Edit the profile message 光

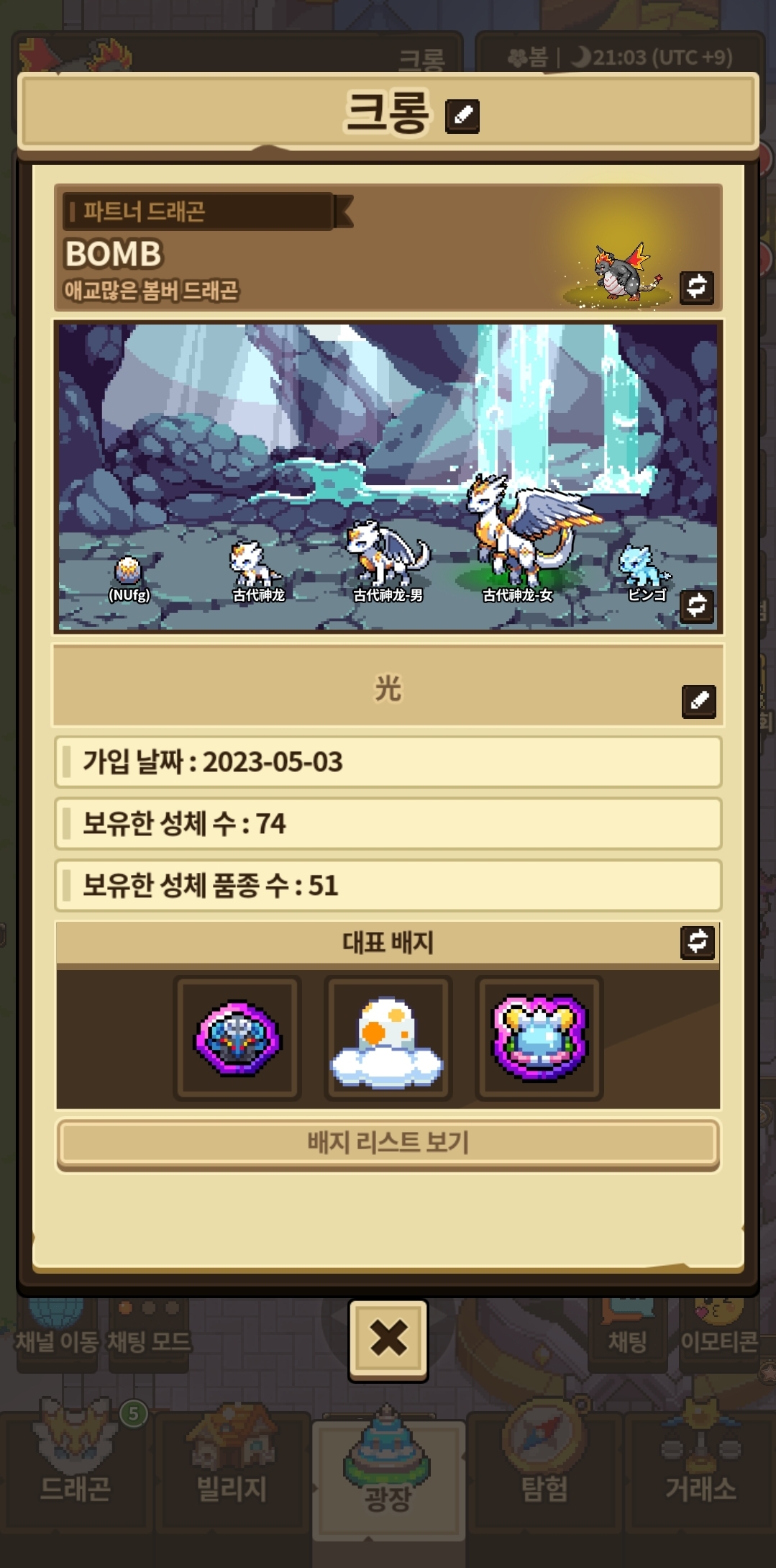click(698, 701)
